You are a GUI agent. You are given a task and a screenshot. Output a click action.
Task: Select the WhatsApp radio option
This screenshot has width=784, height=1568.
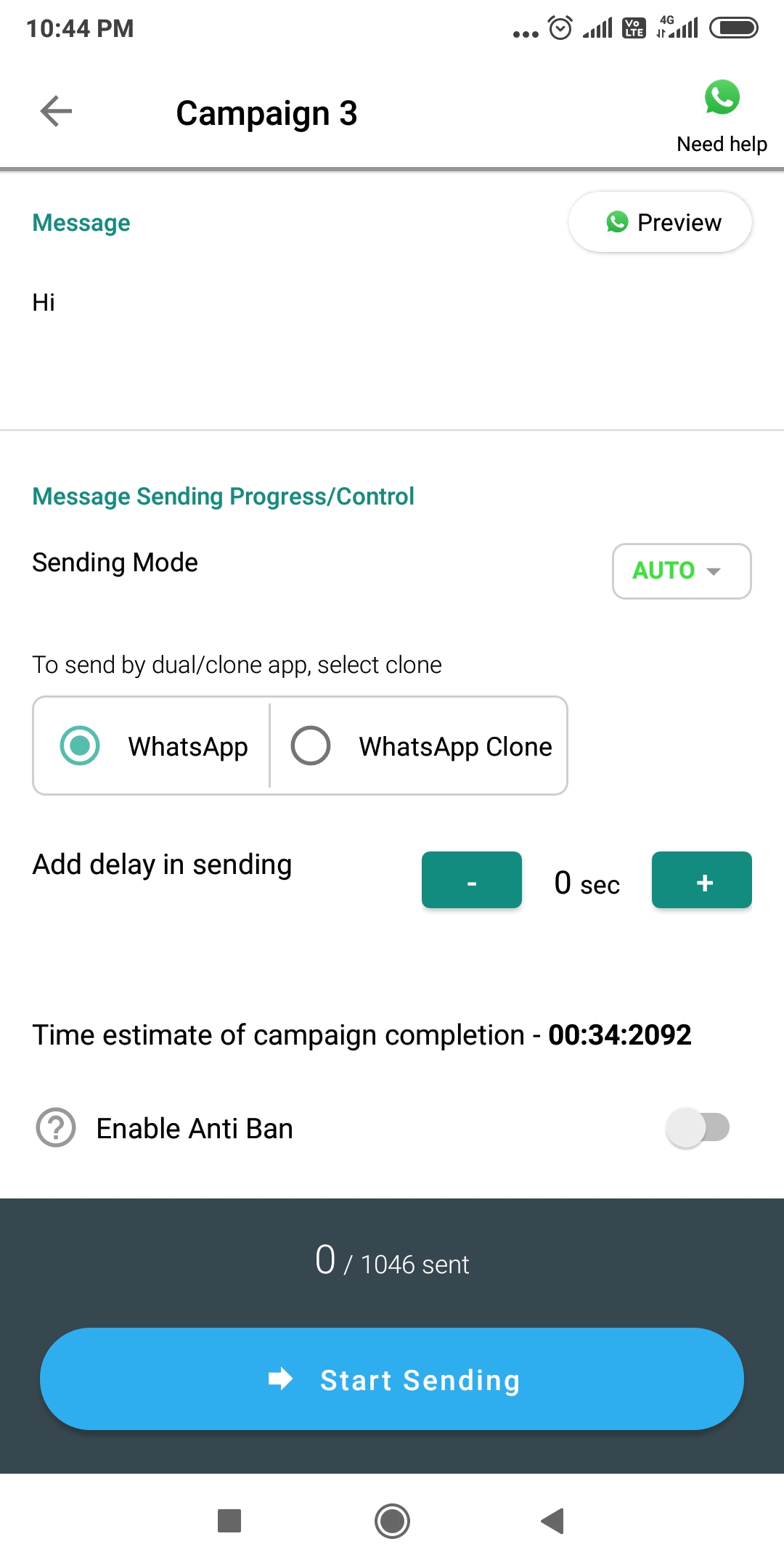point(152,746)
